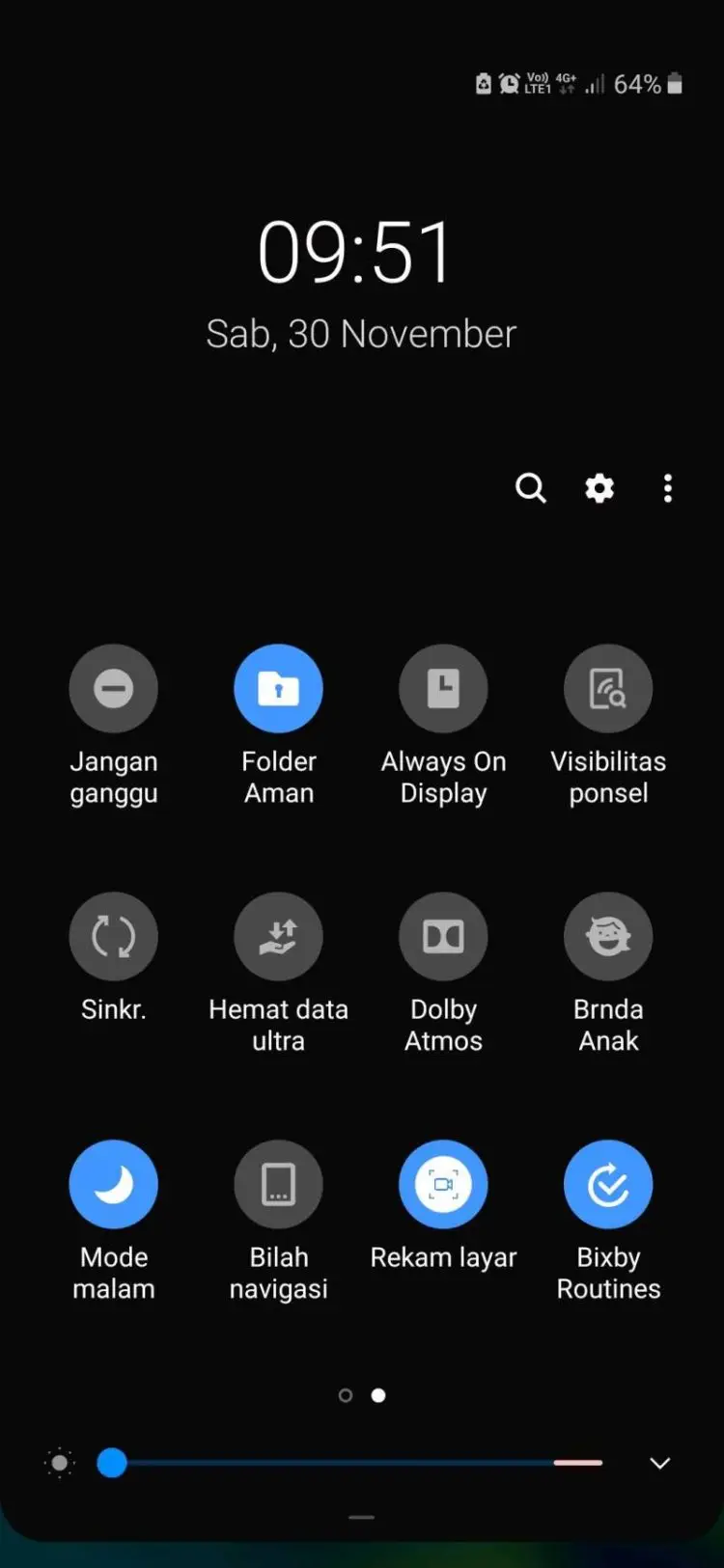Open the settings gear
The height and width of the screenshot is (1568, 724).
pos(599,488)
